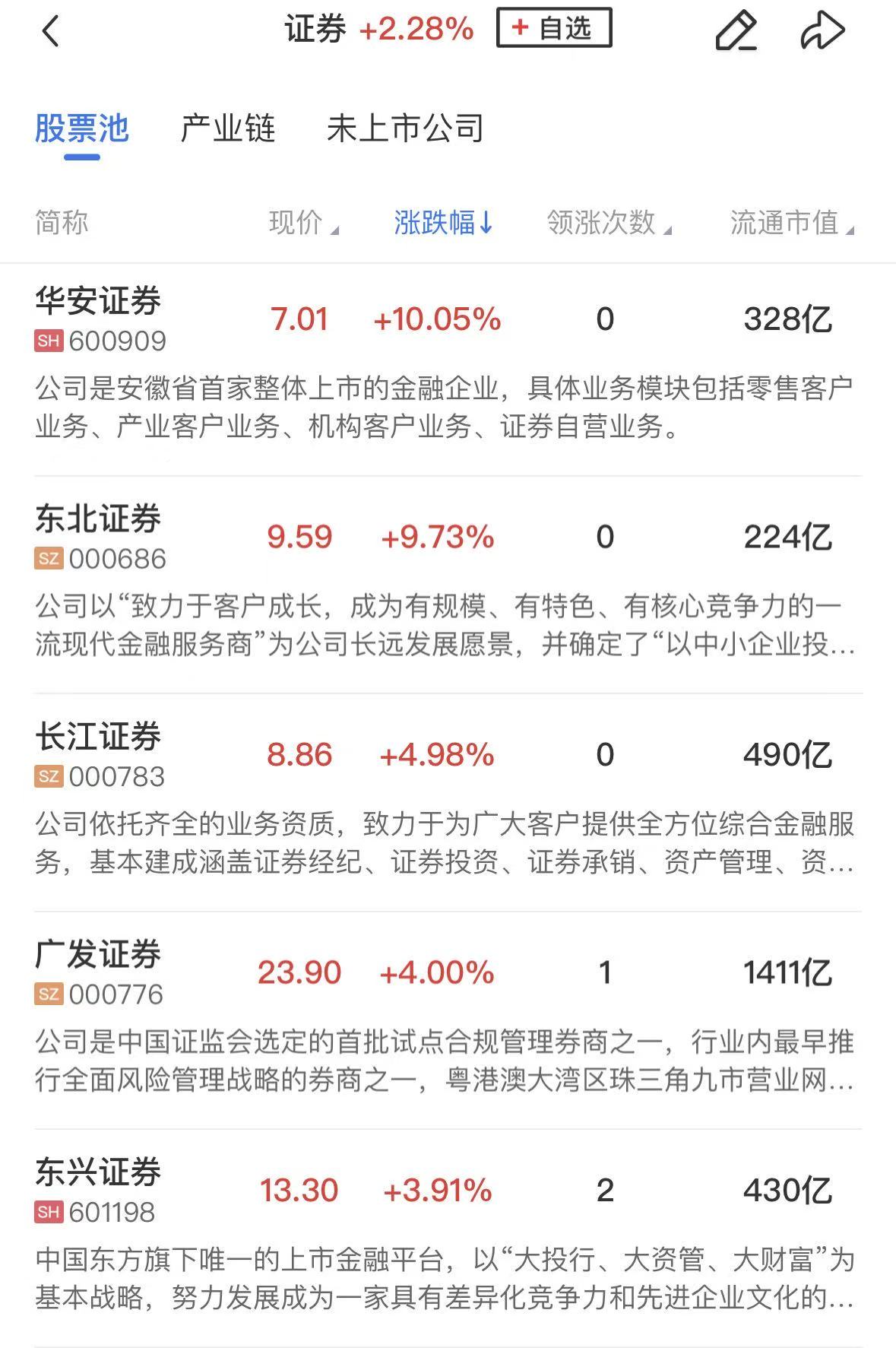
Task: Open 东兴证券 stock details
Action: (99, 1173)
